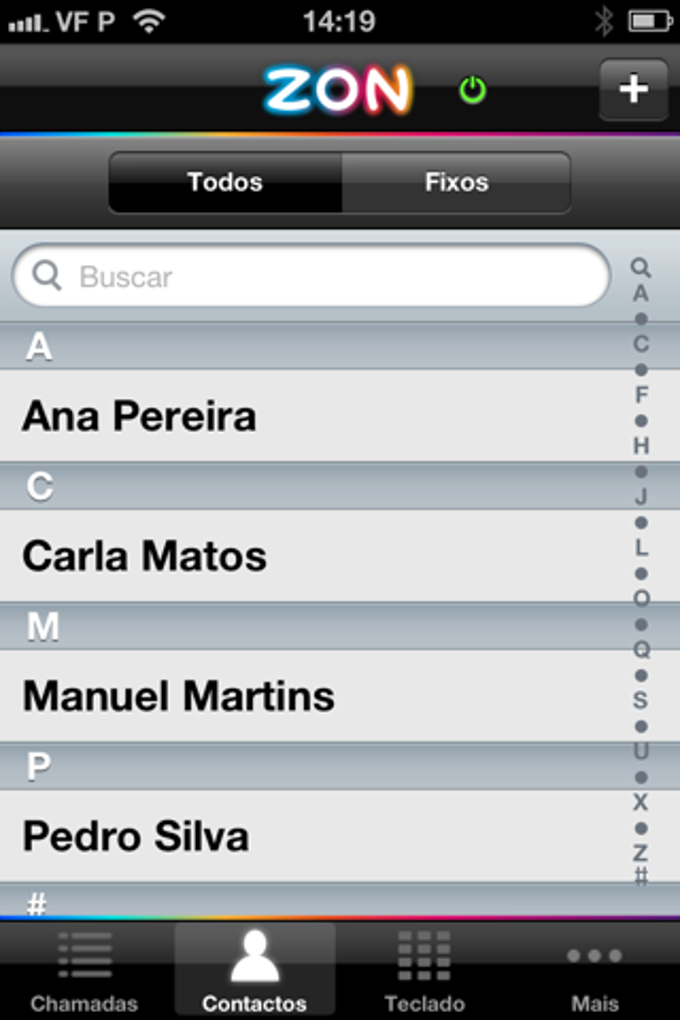Go to the Chamadas tab

click(x=85, y=970)
